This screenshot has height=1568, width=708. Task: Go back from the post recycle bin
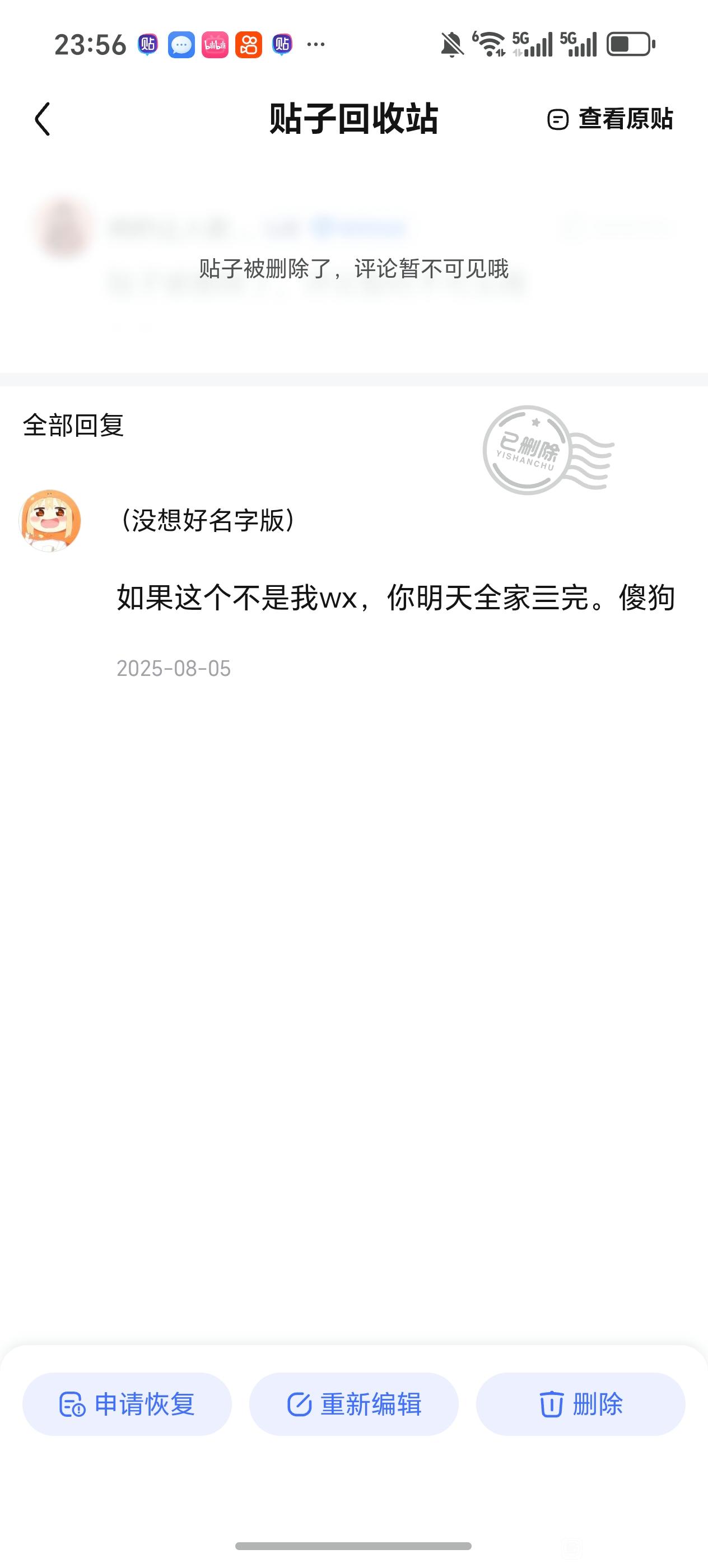pos(43,119)
